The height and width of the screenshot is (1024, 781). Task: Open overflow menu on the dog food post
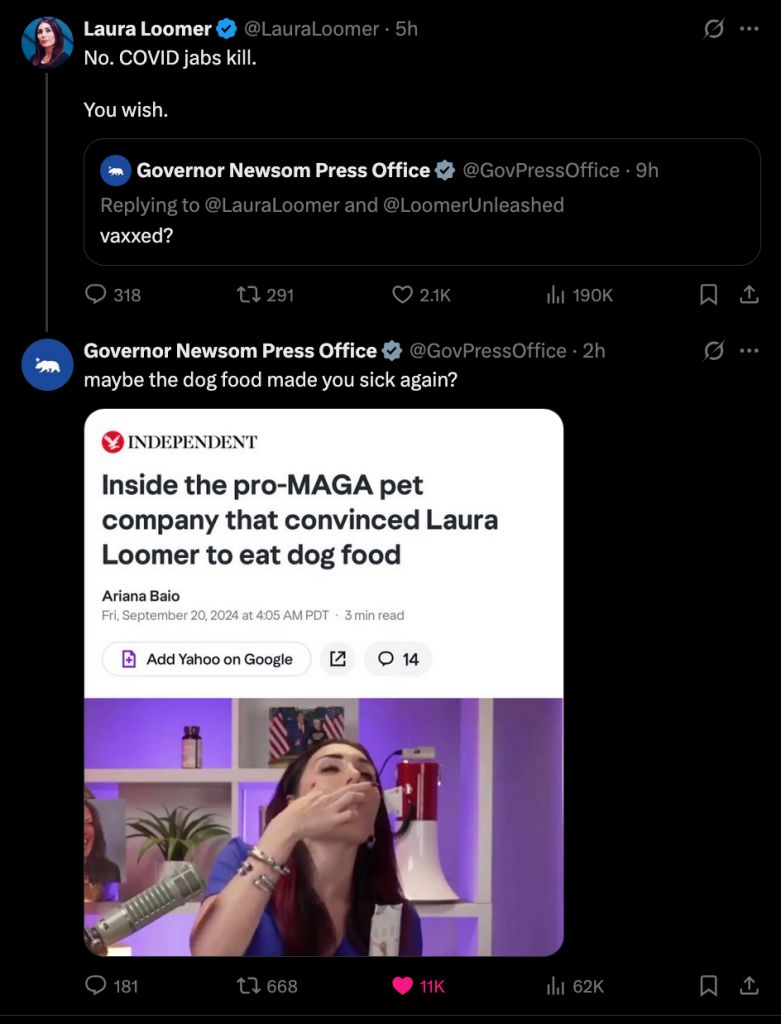click(749, 351)
